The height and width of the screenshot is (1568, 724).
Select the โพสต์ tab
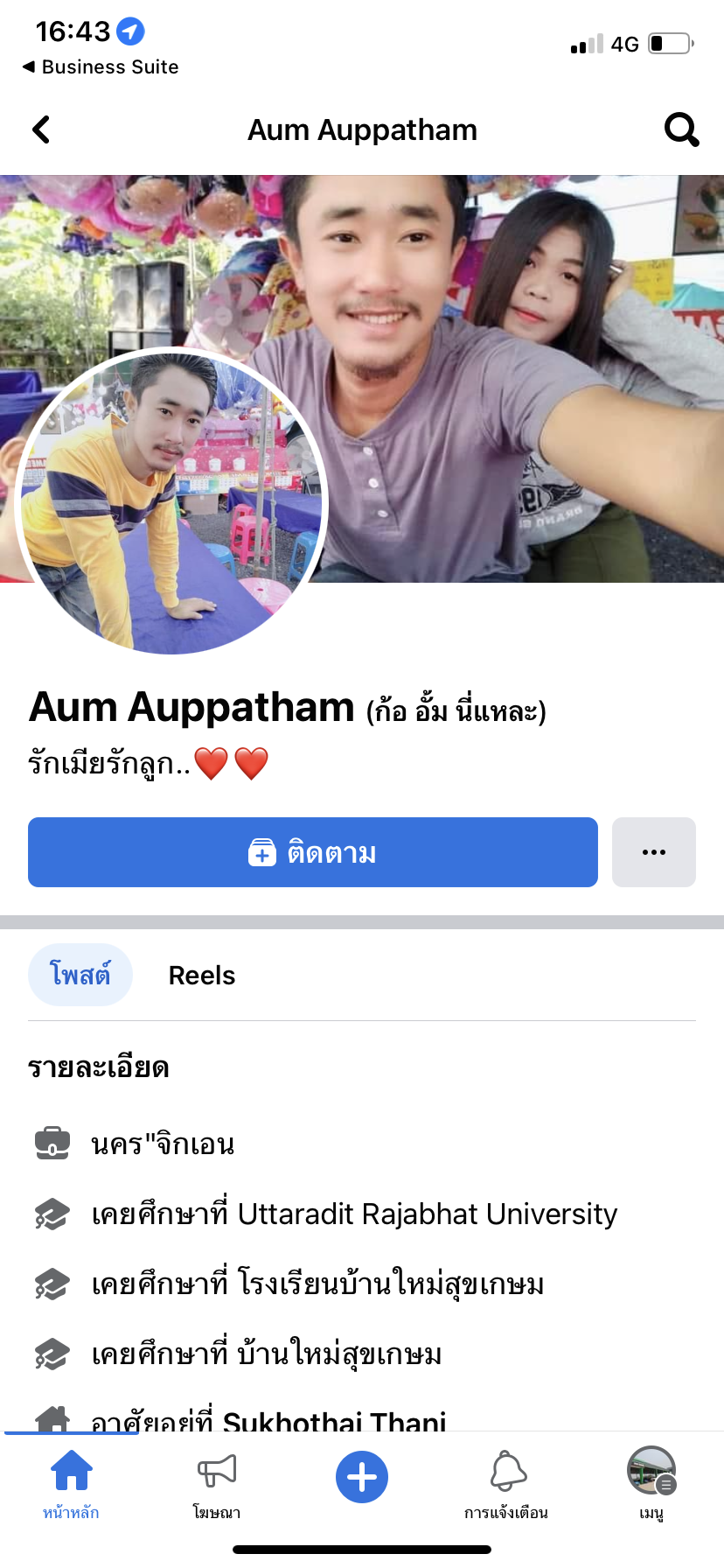[x=80, y=975]
